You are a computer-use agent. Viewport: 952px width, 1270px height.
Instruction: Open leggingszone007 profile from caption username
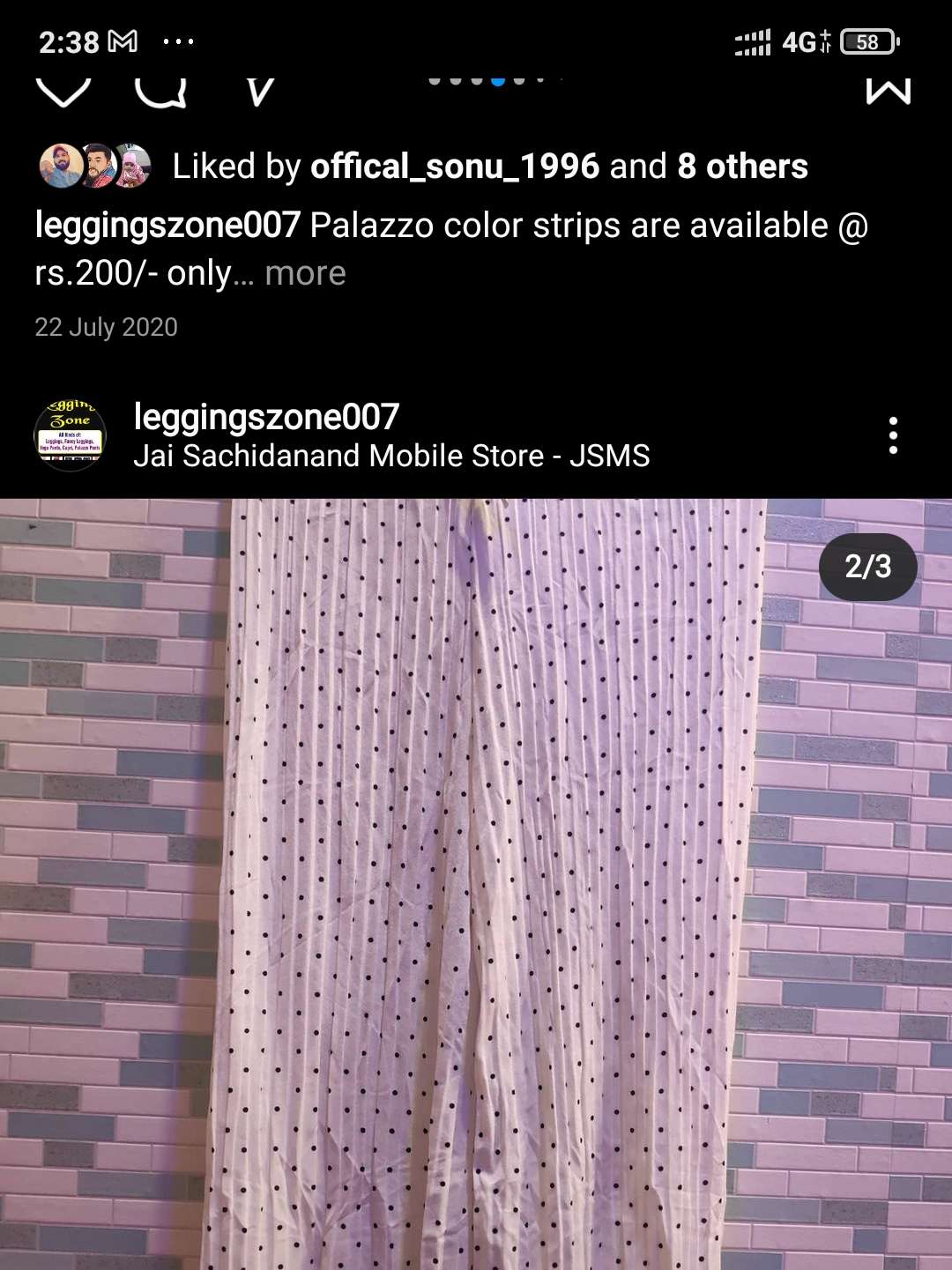[167, 226]
